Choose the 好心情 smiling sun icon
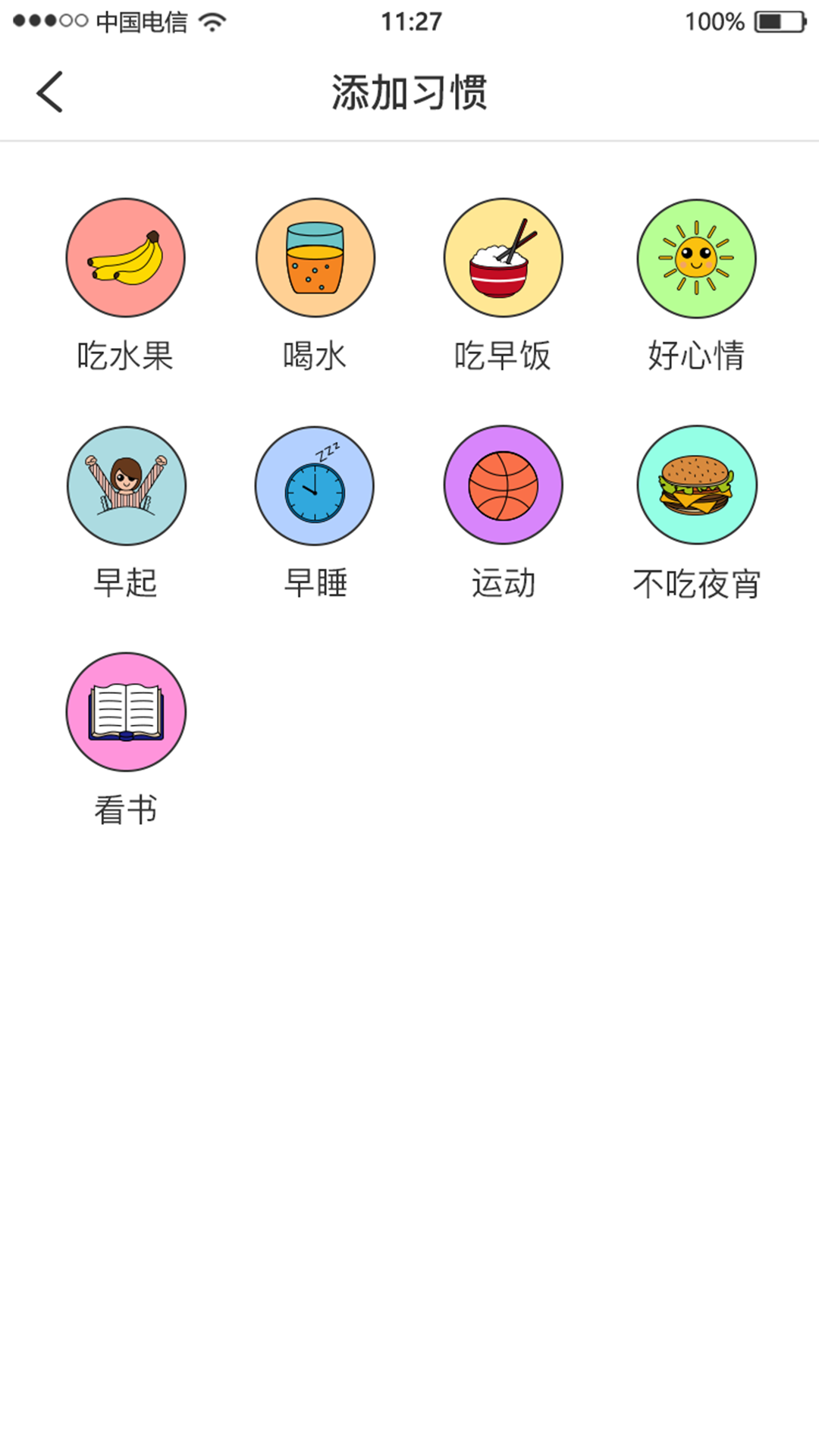Viewport: 819px width, 1456px height. point(695,259)
